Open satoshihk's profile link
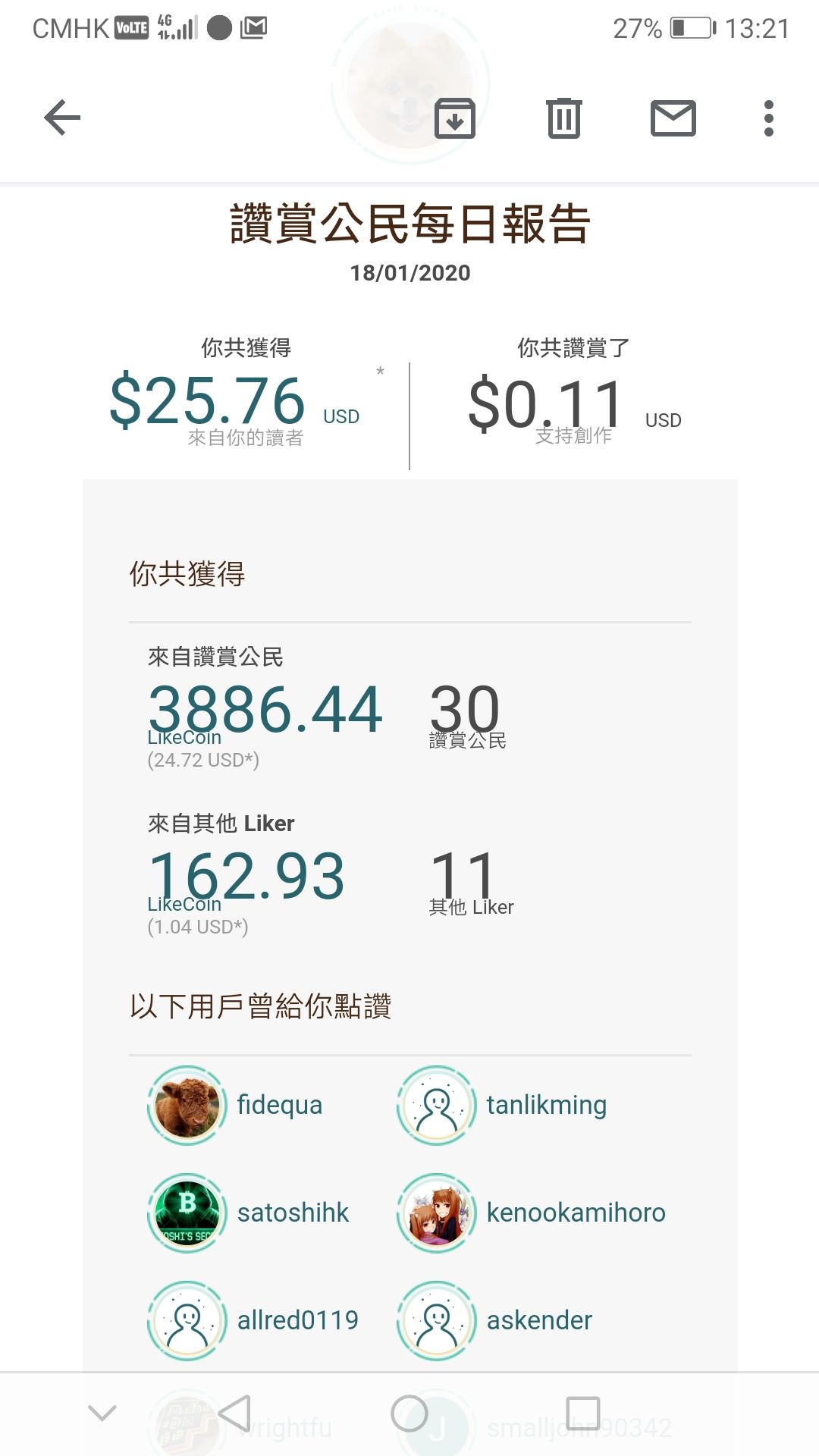819x1456 pixels. click(x=293, y=1213)
